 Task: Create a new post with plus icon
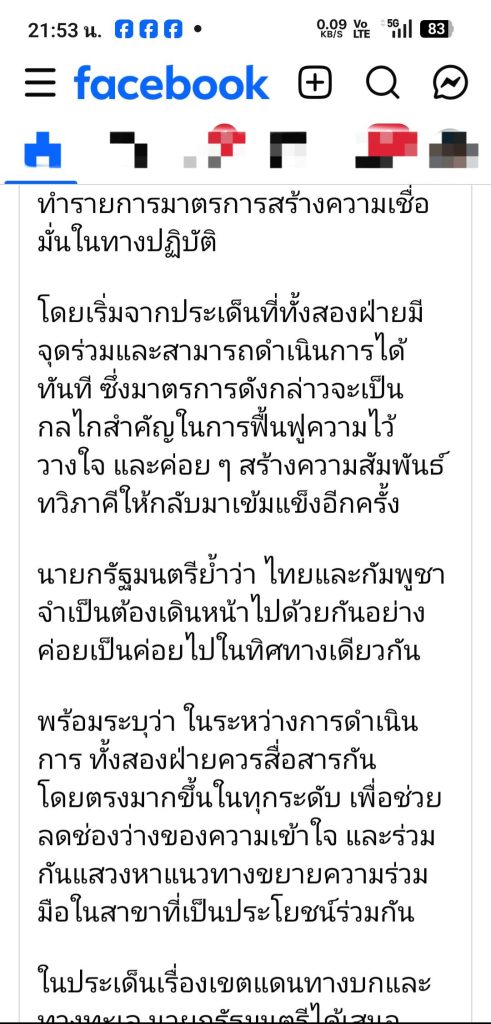(x=315, y=83)
